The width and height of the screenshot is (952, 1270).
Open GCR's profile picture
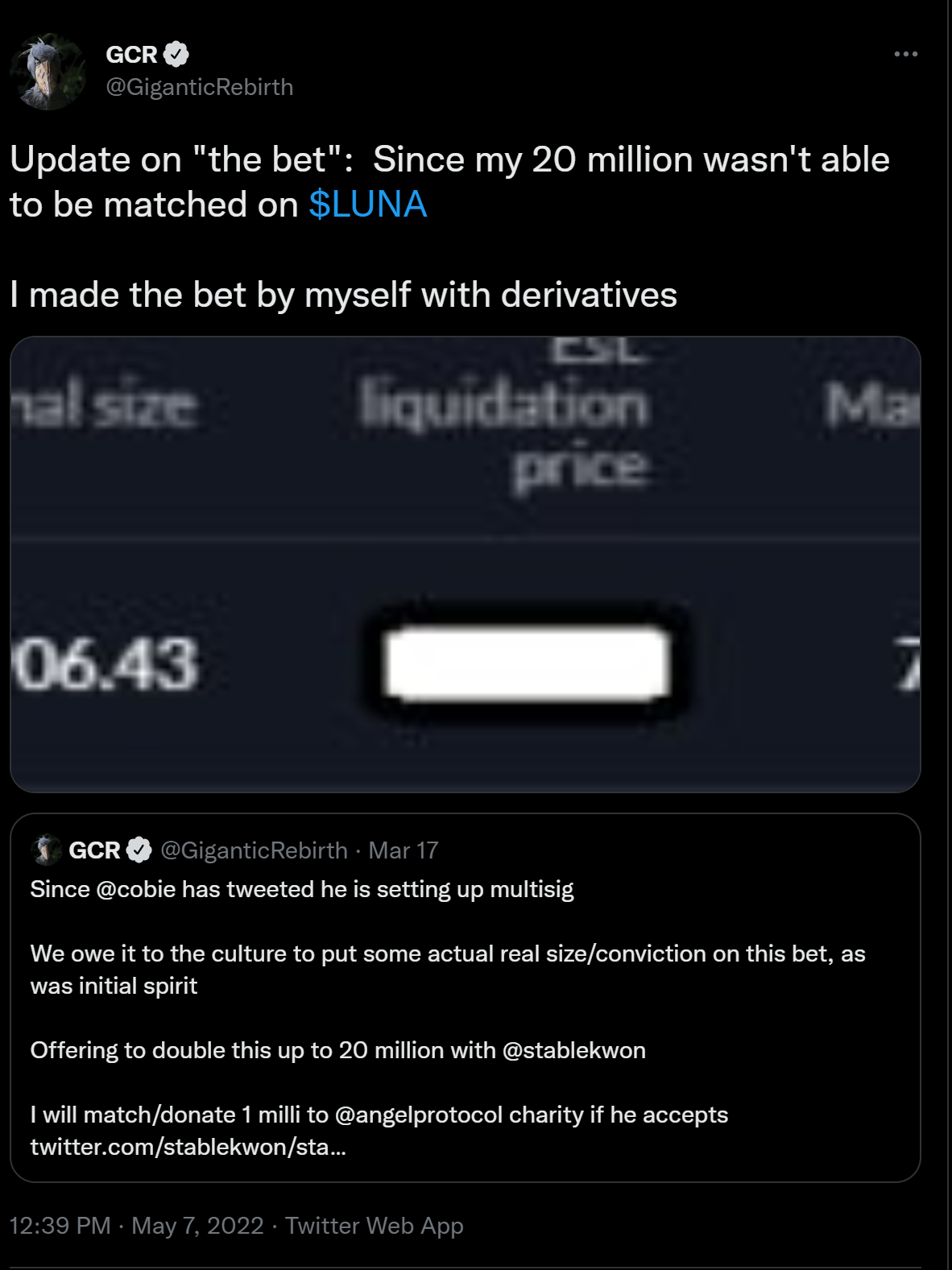coord(47,71)
